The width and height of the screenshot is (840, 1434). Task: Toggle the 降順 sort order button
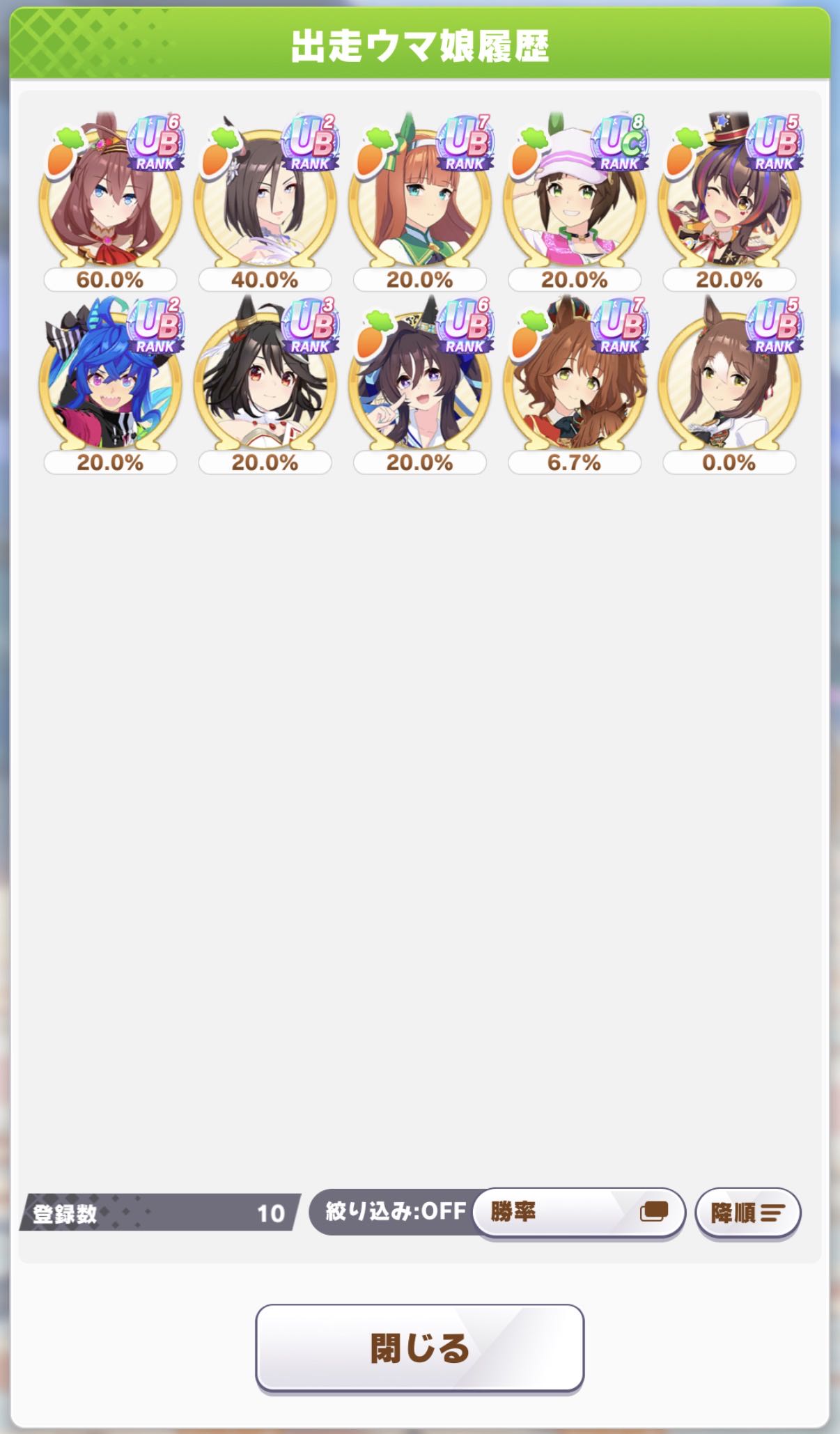pyautogui.click(x=747, y=1213)
